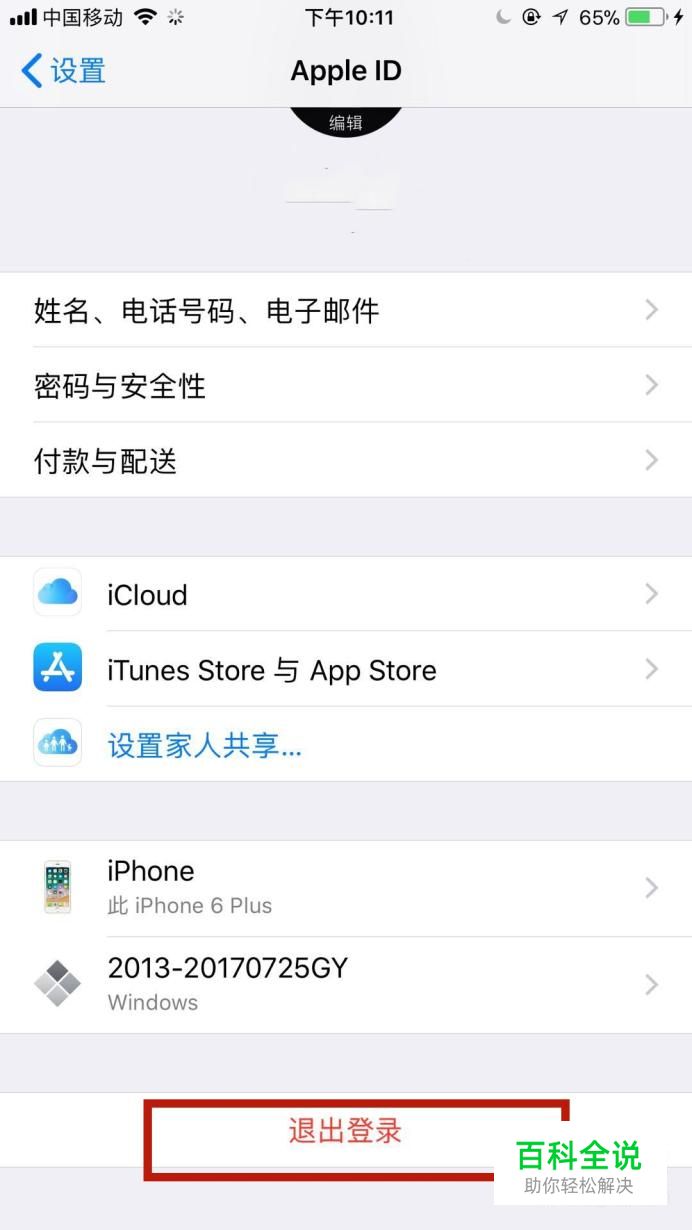Open iTunes Store 与 App Store
Viewport: 692px width, 1230px height.
click(x=346, y=669)
